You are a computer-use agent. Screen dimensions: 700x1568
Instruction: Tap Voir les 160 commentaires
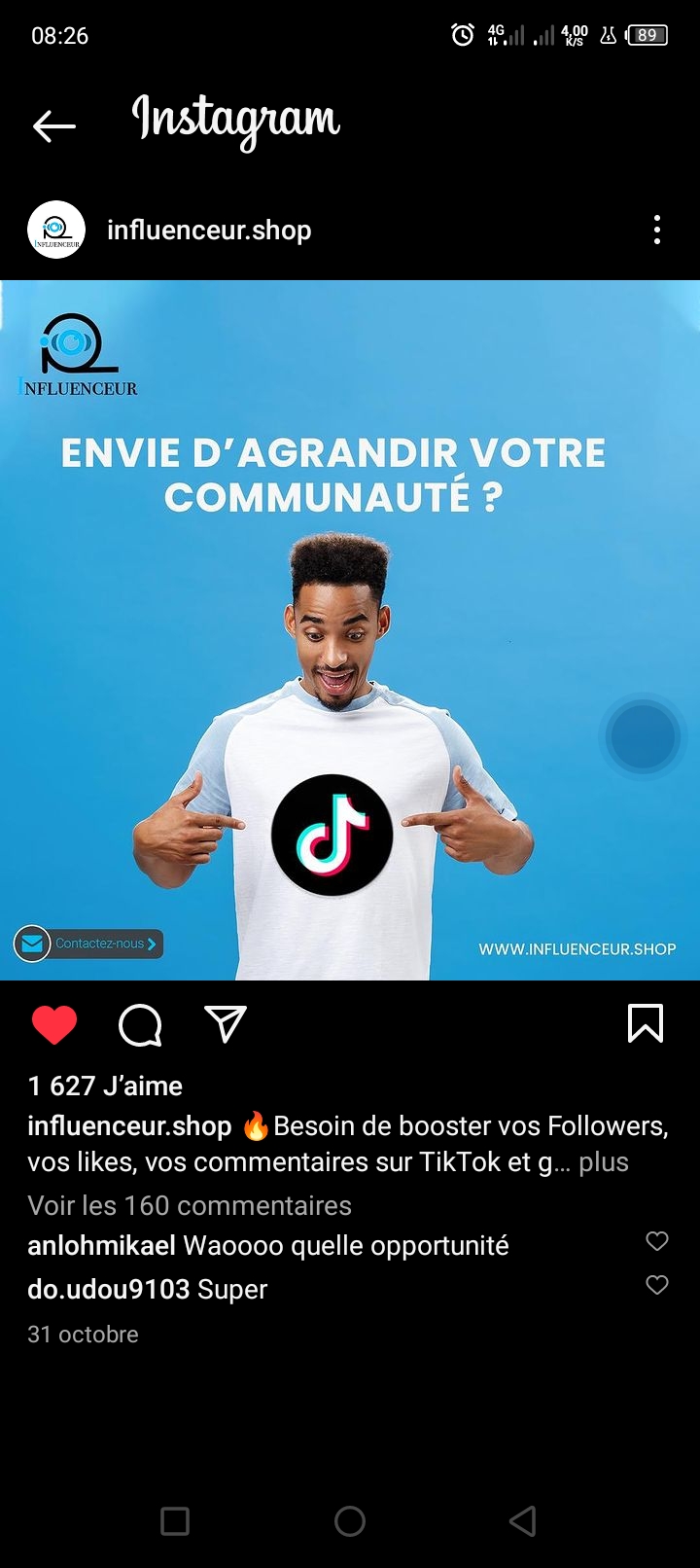190,1205
